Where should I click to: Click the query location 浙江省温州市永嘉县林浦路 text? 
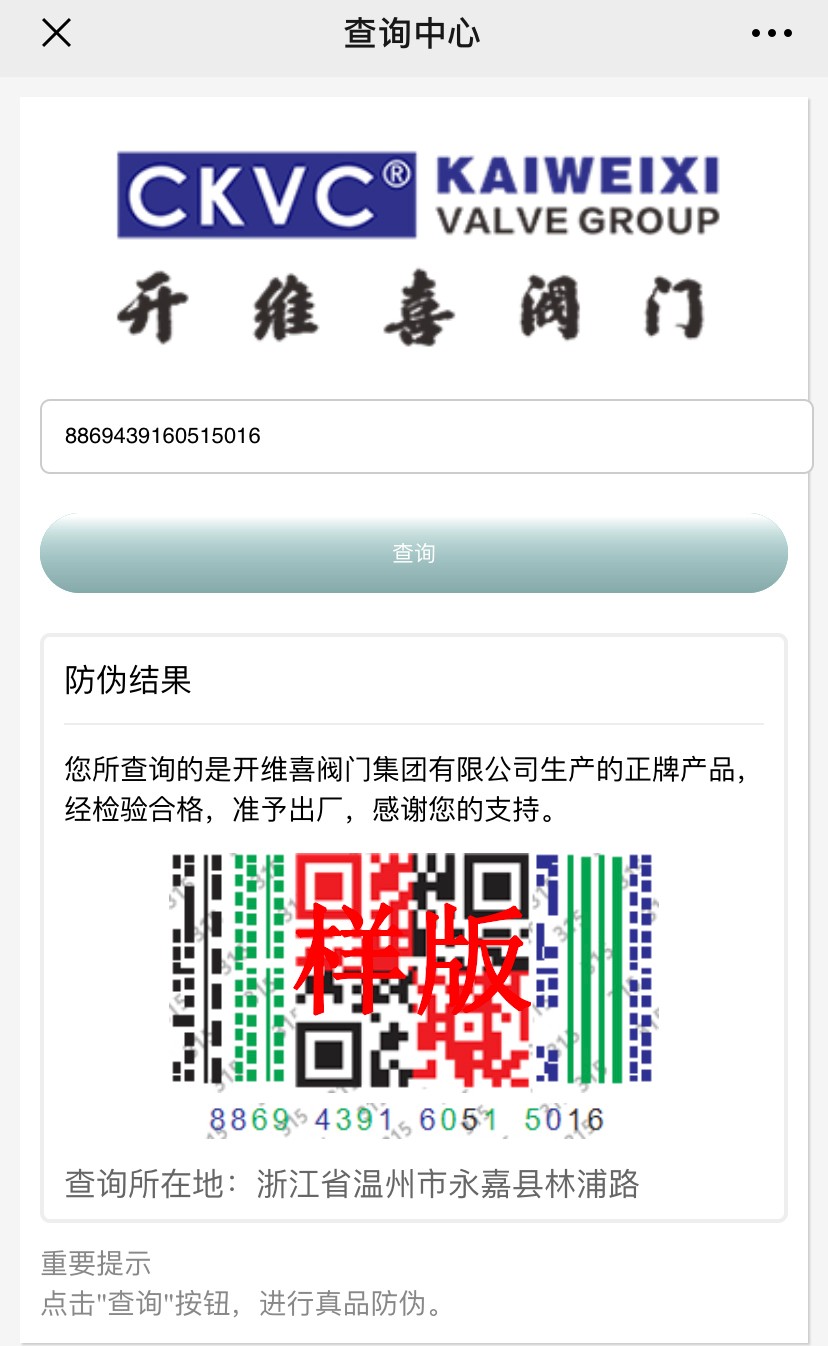[355, 1183]
